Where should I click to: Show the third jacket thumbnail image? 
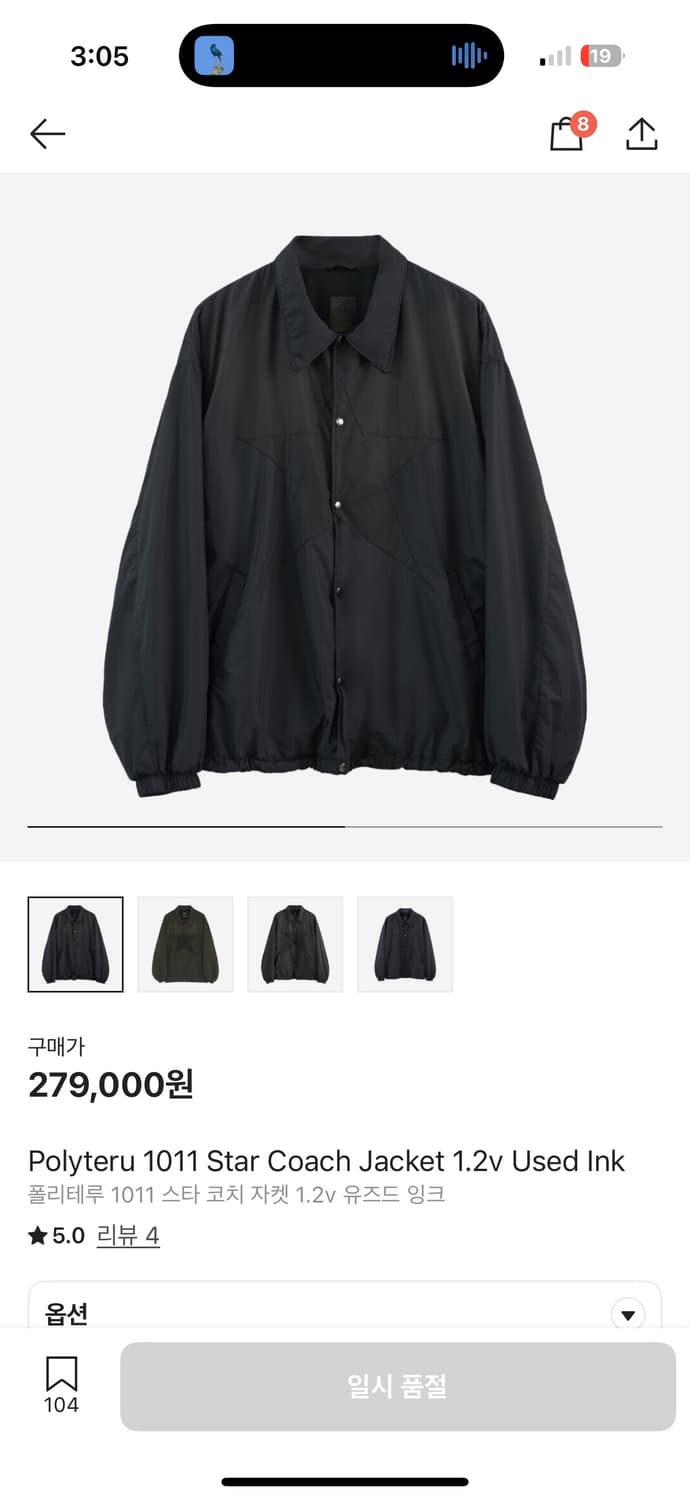(x=295, y=944)
